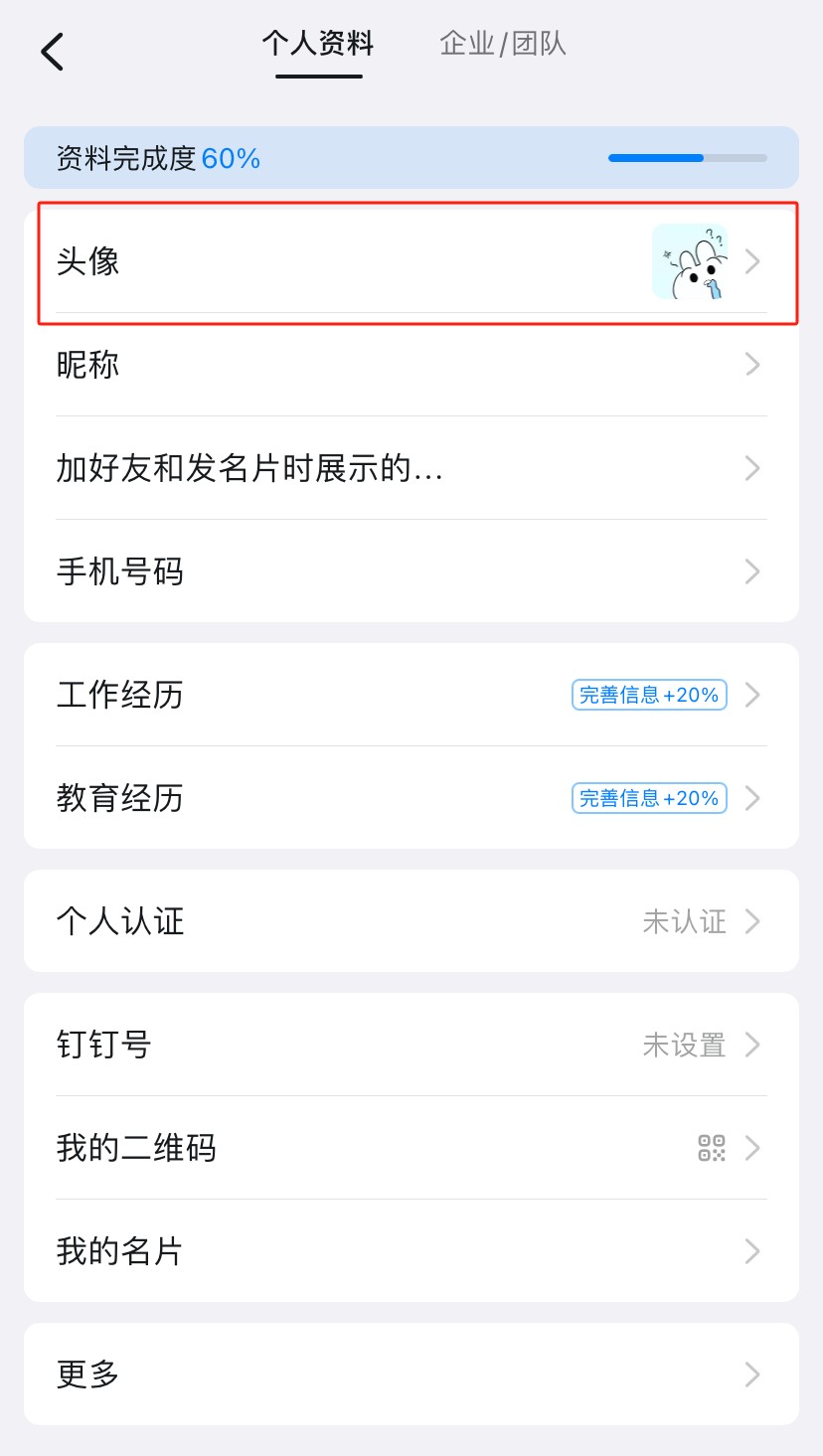
Task: Open 我的名片
Action: coord(411,1251)
